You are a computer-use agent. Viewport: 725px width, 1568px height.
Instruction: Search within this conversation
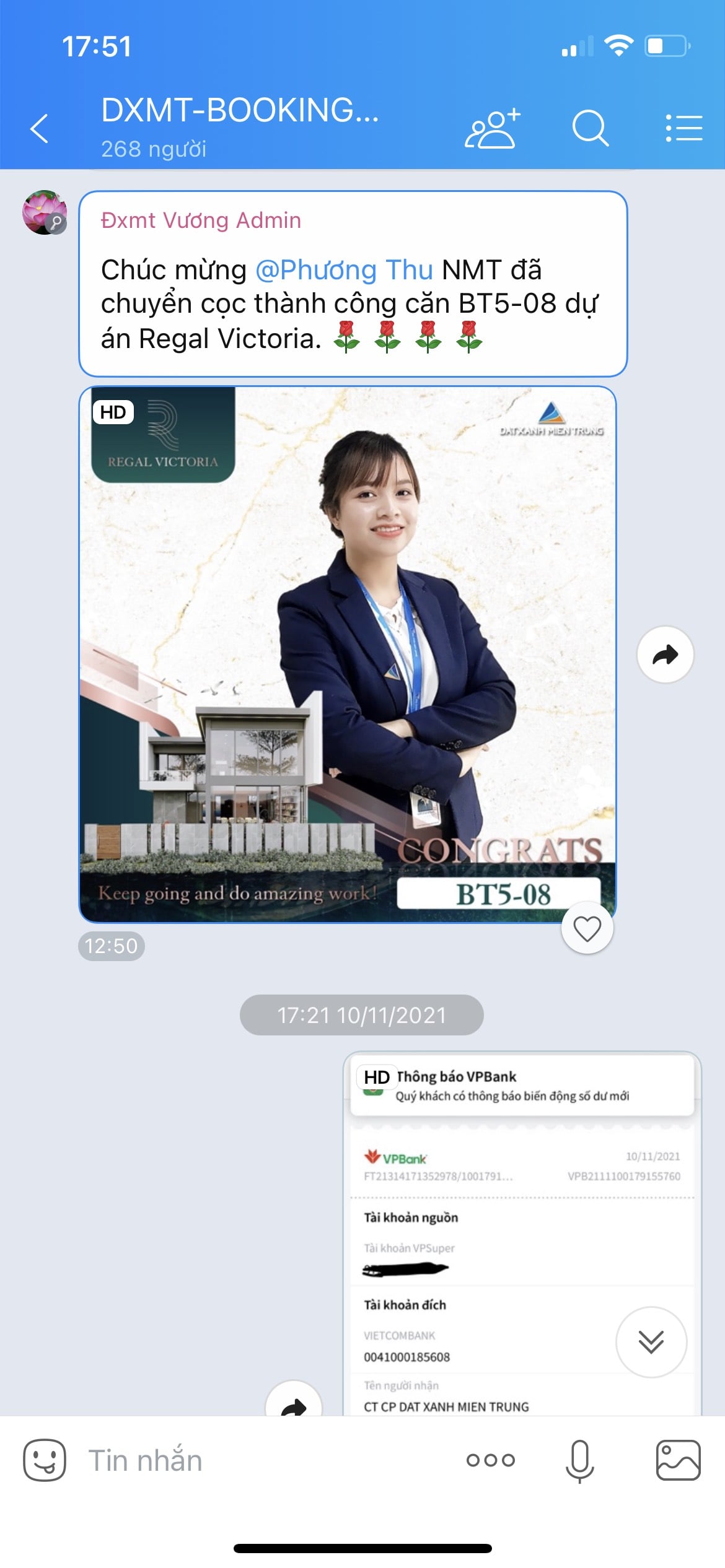[x=589, y=128]
